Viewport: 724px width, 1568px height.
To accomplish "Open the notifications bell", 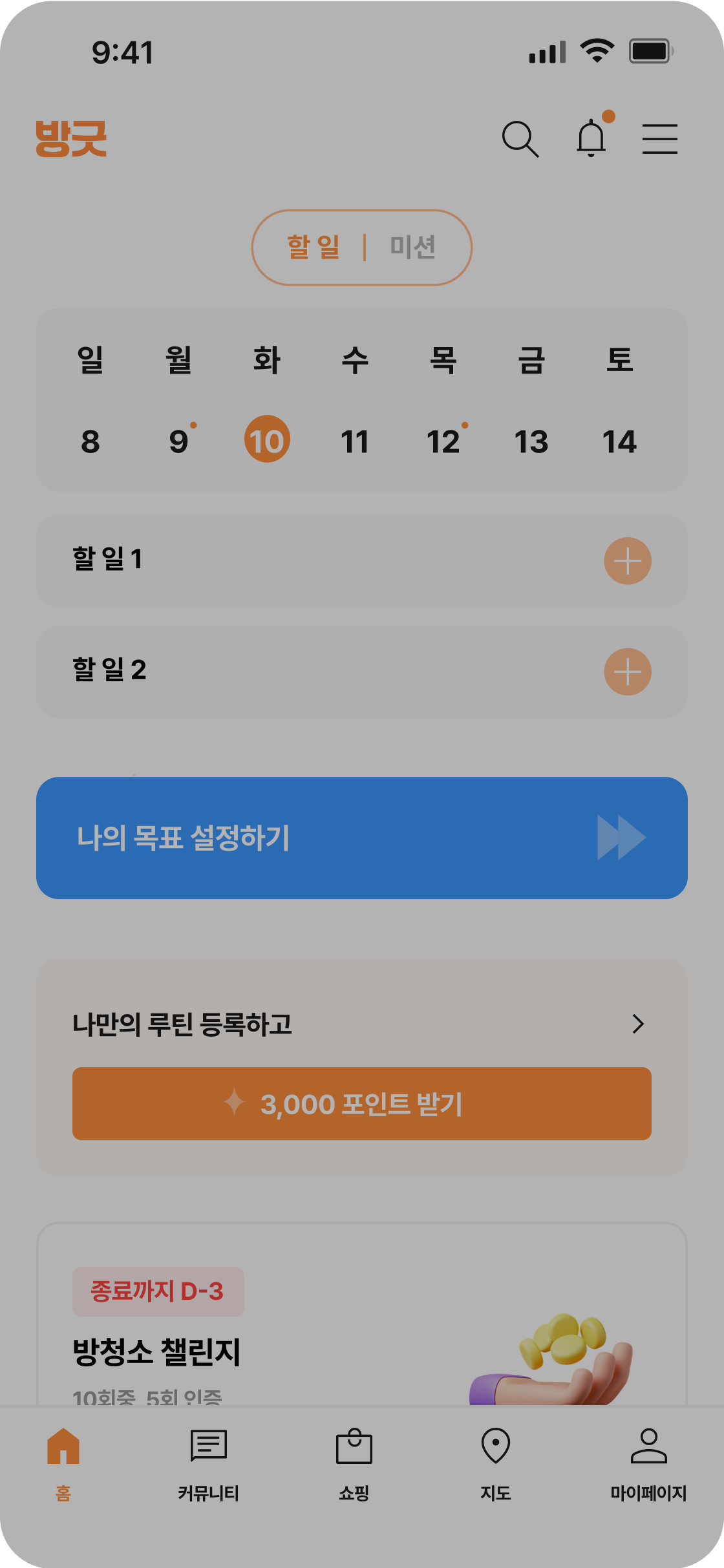I will 591,138.
